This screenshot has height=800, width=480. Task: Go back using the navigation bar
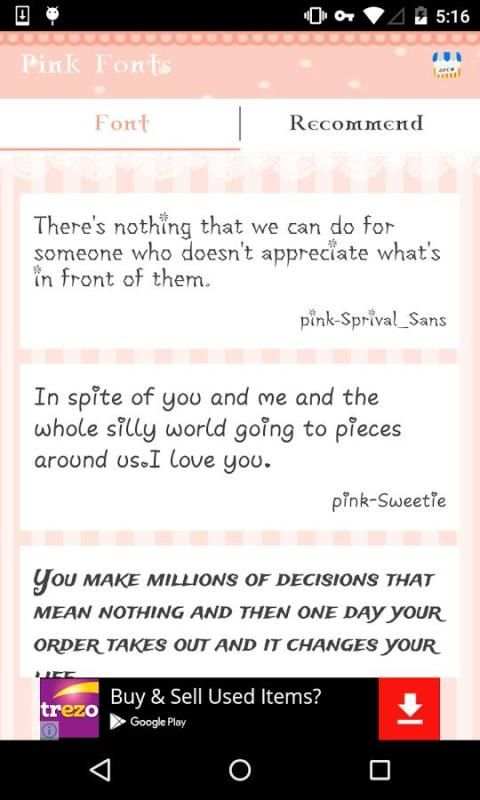click(100, 770)
